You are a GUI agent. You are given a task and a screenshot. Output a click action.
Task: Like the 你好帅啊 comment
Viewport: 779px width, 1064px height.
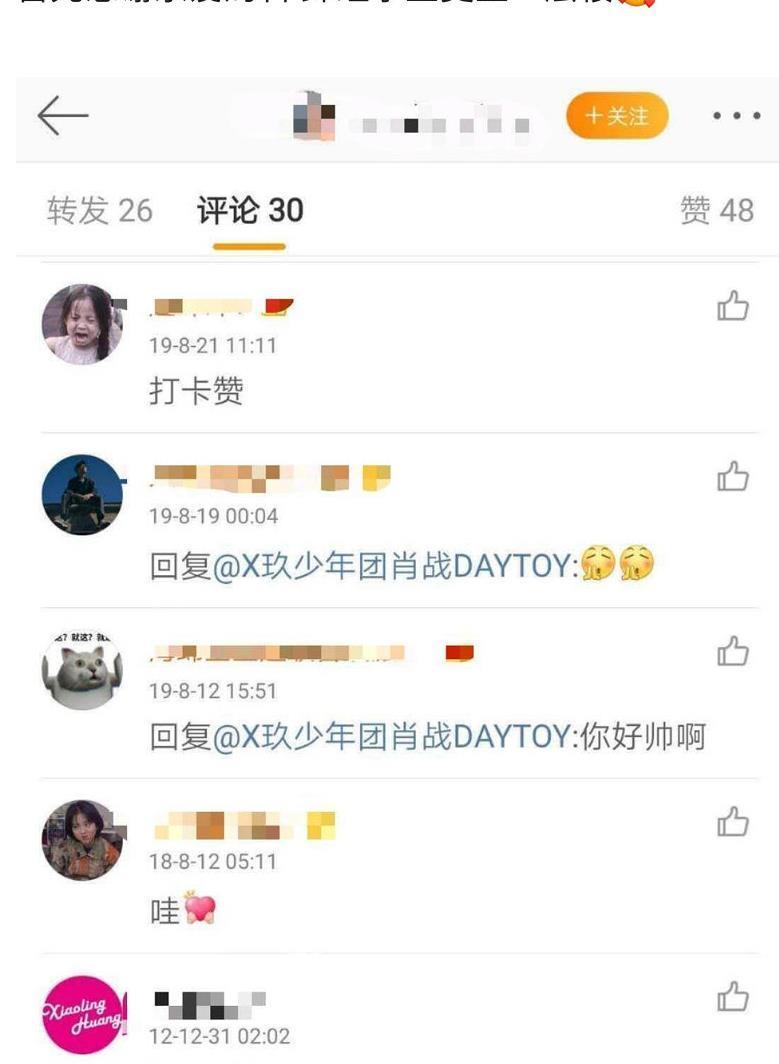point(733,651)
